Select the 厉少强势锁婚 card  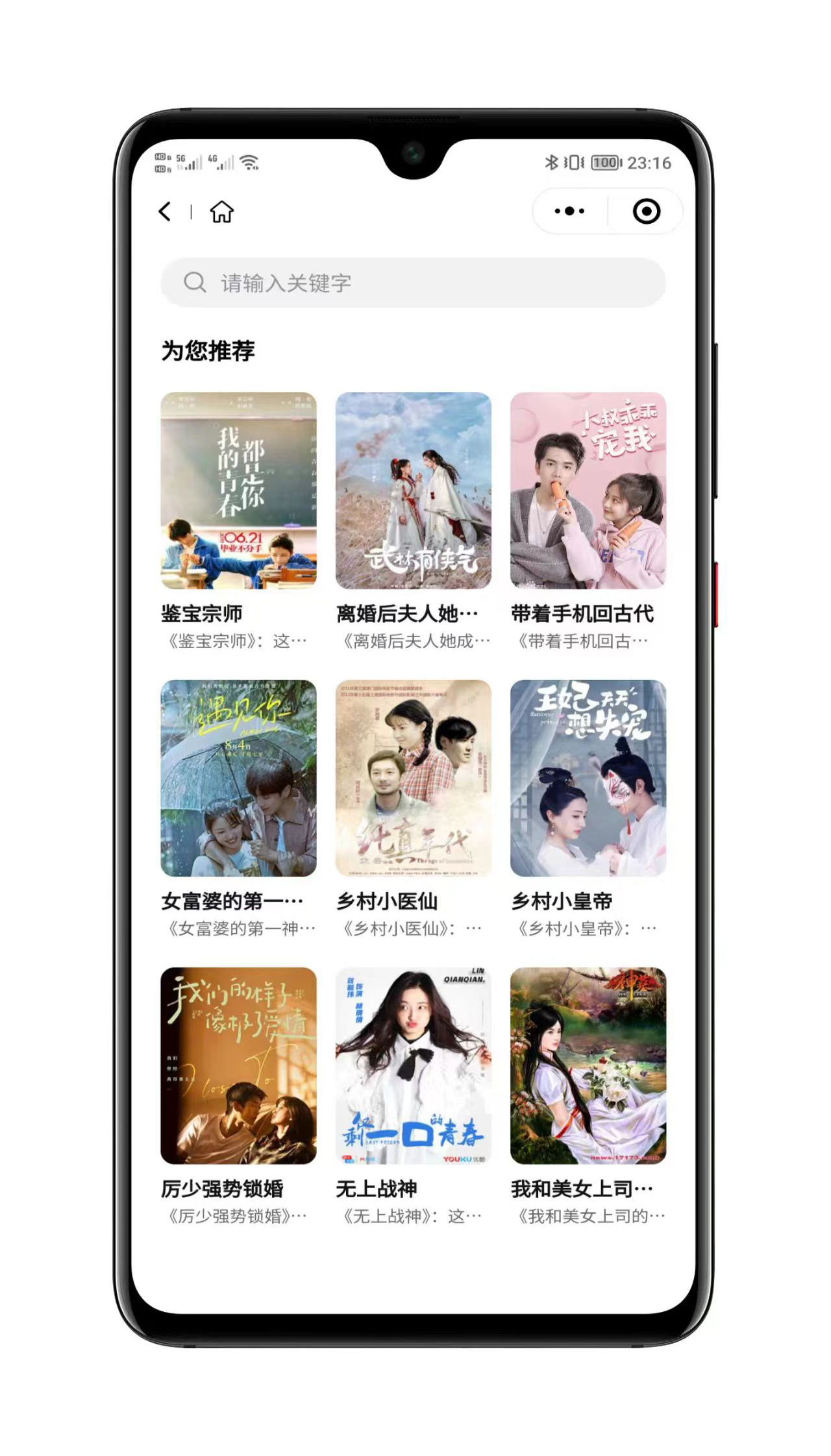[238, 1066]
